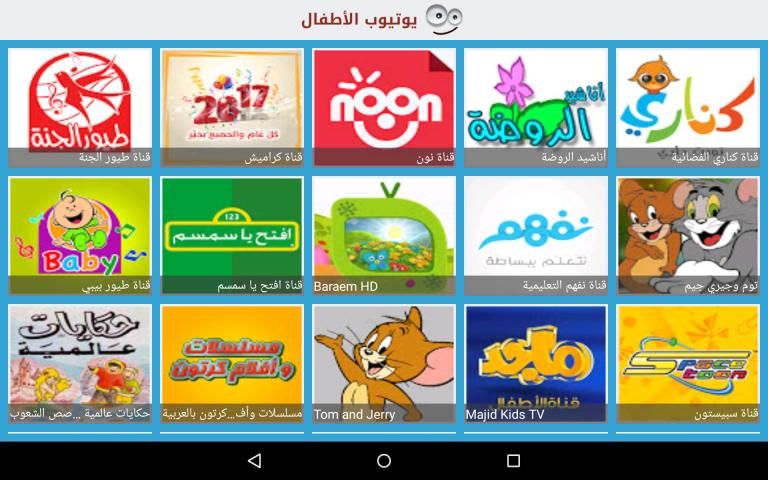768x480 pixels.
Task: Tap the قناة كناري الفضائية tile
Action: click(688, 107)
